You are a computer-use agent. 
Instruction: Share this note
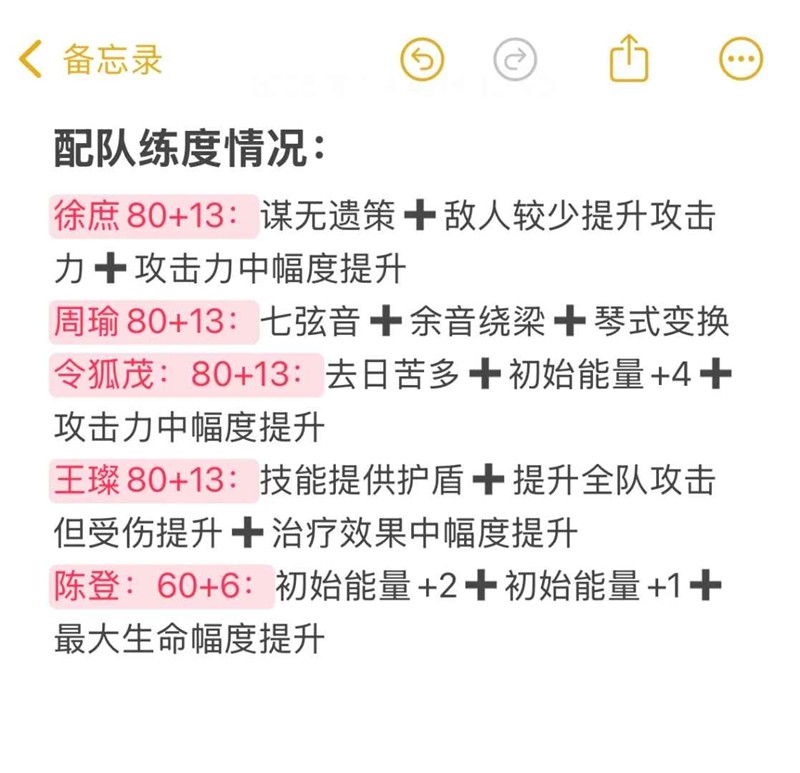click(x=629, y=58)
